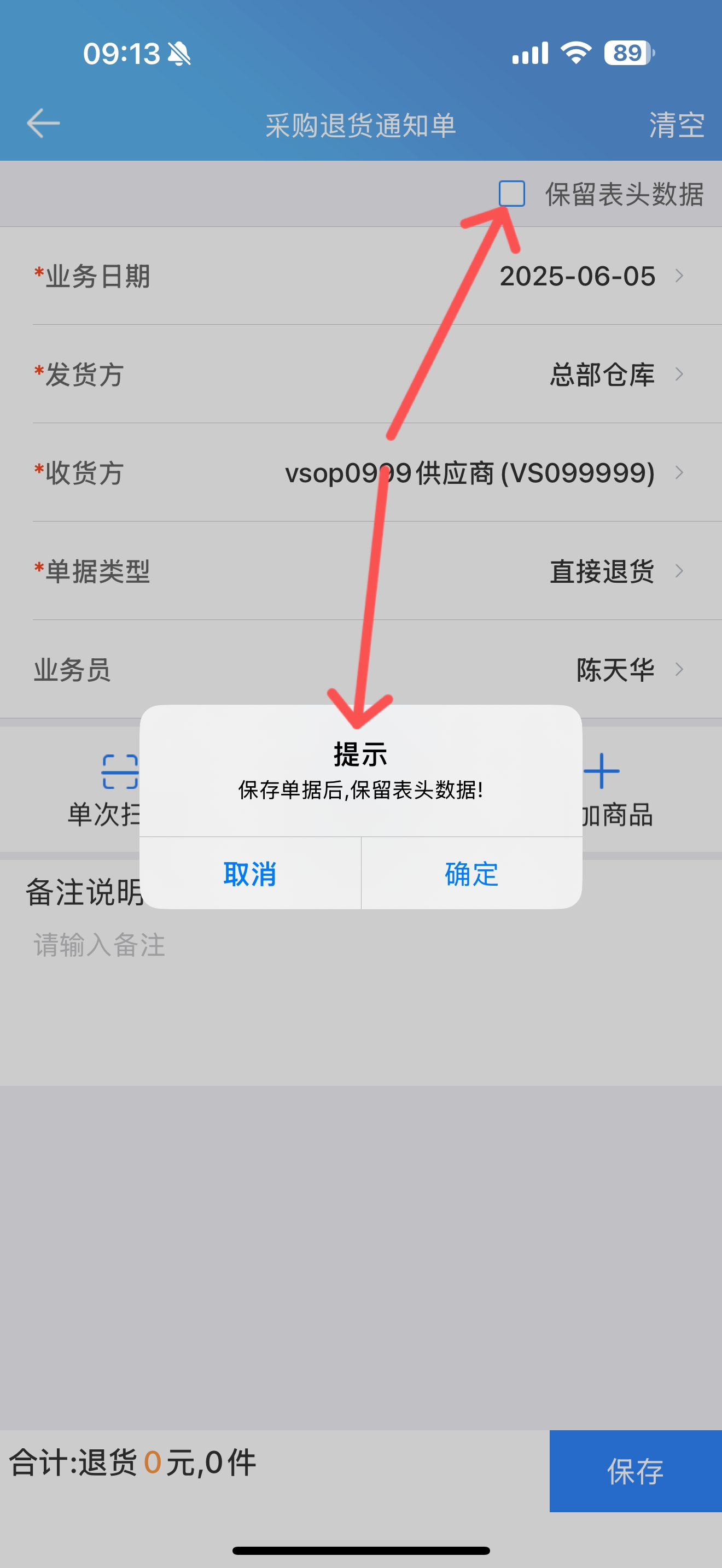Go back using the top-left arrow
Screen dimensions: 722x1568
43,124
